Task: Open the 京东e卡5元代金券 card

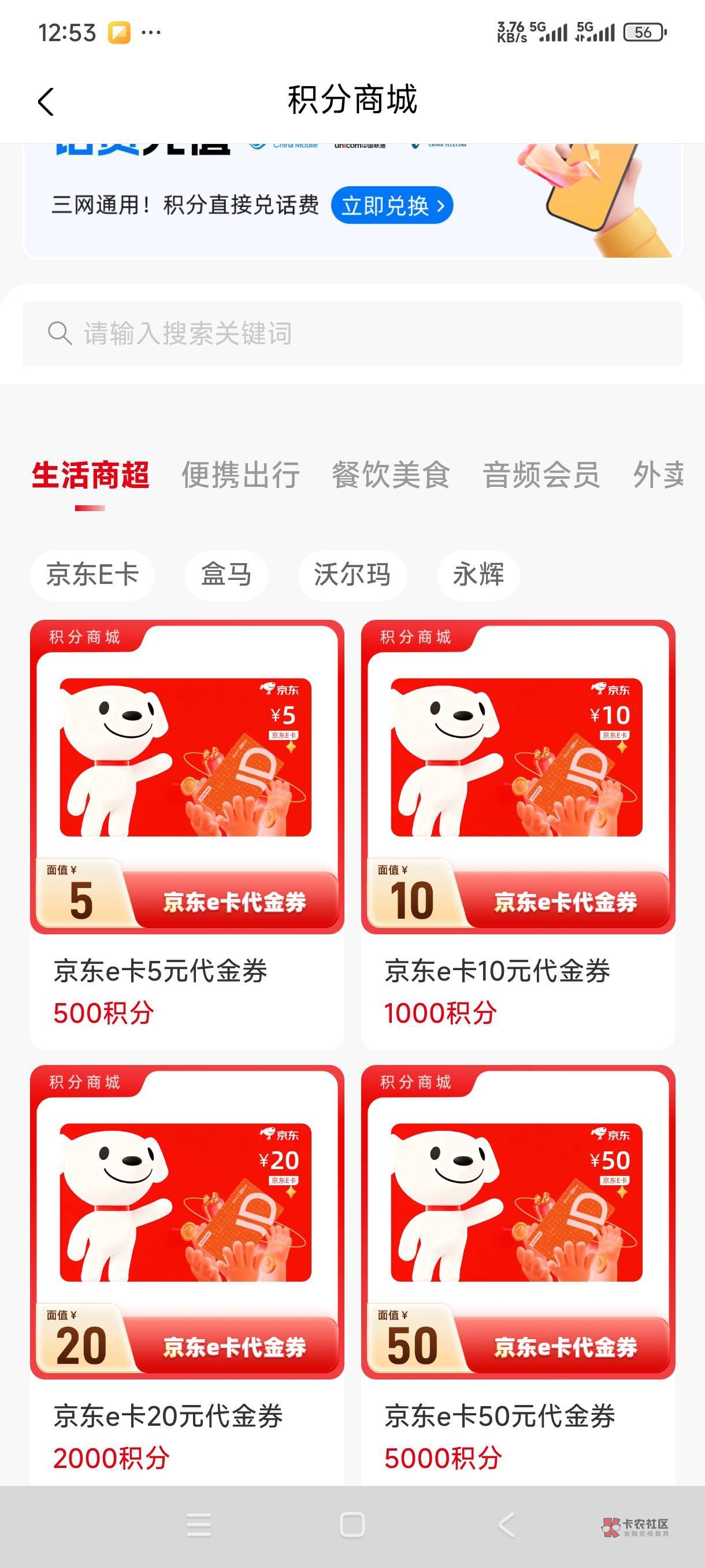Action: [x=187, y=834]
